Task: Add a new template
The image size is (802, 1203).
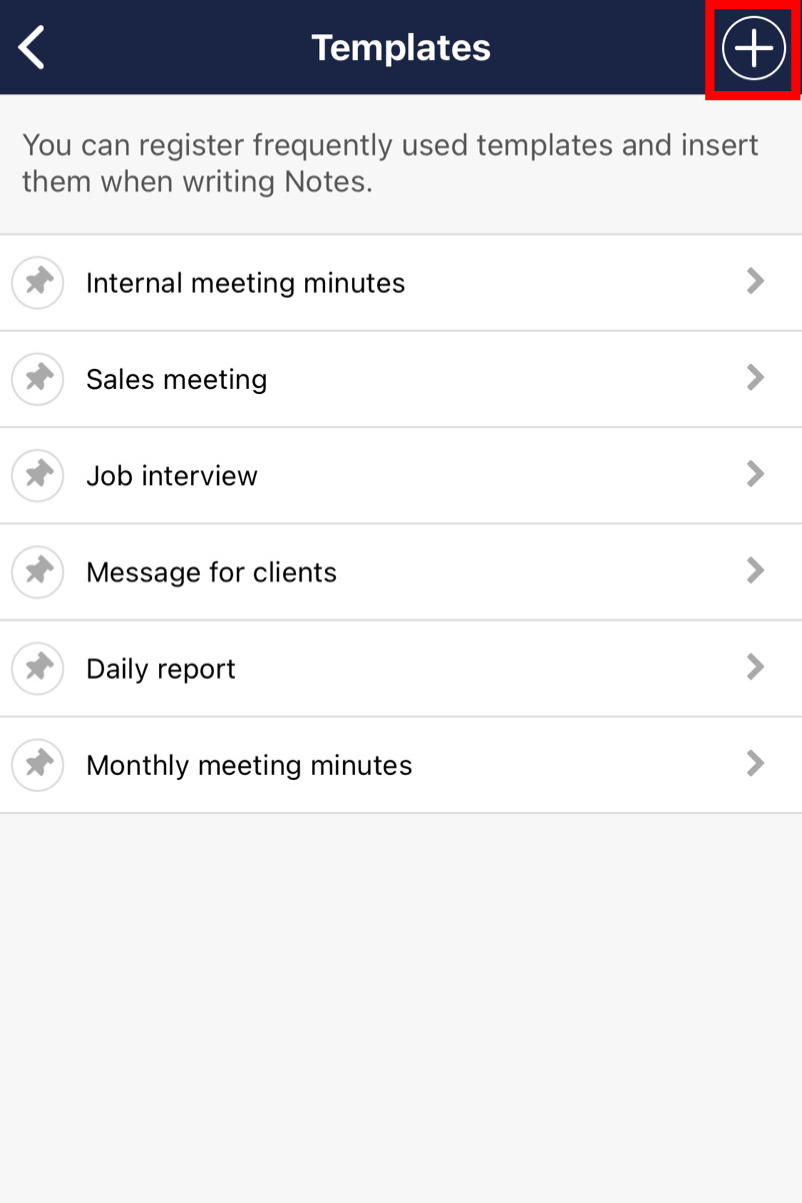Action: click(x=753, y=48)
